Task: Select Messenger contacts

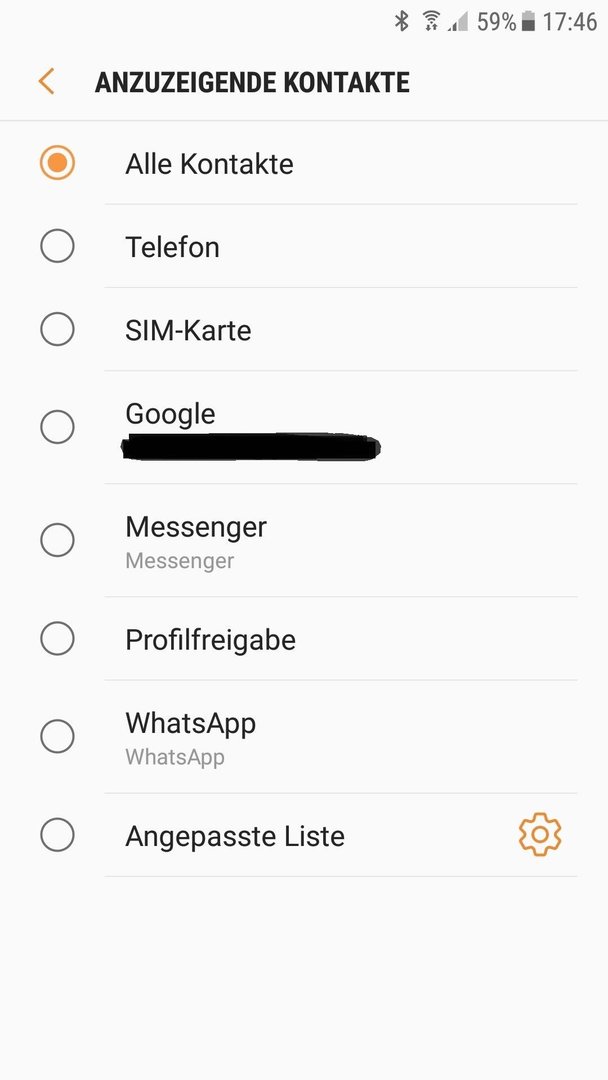Action: (304, 541)
